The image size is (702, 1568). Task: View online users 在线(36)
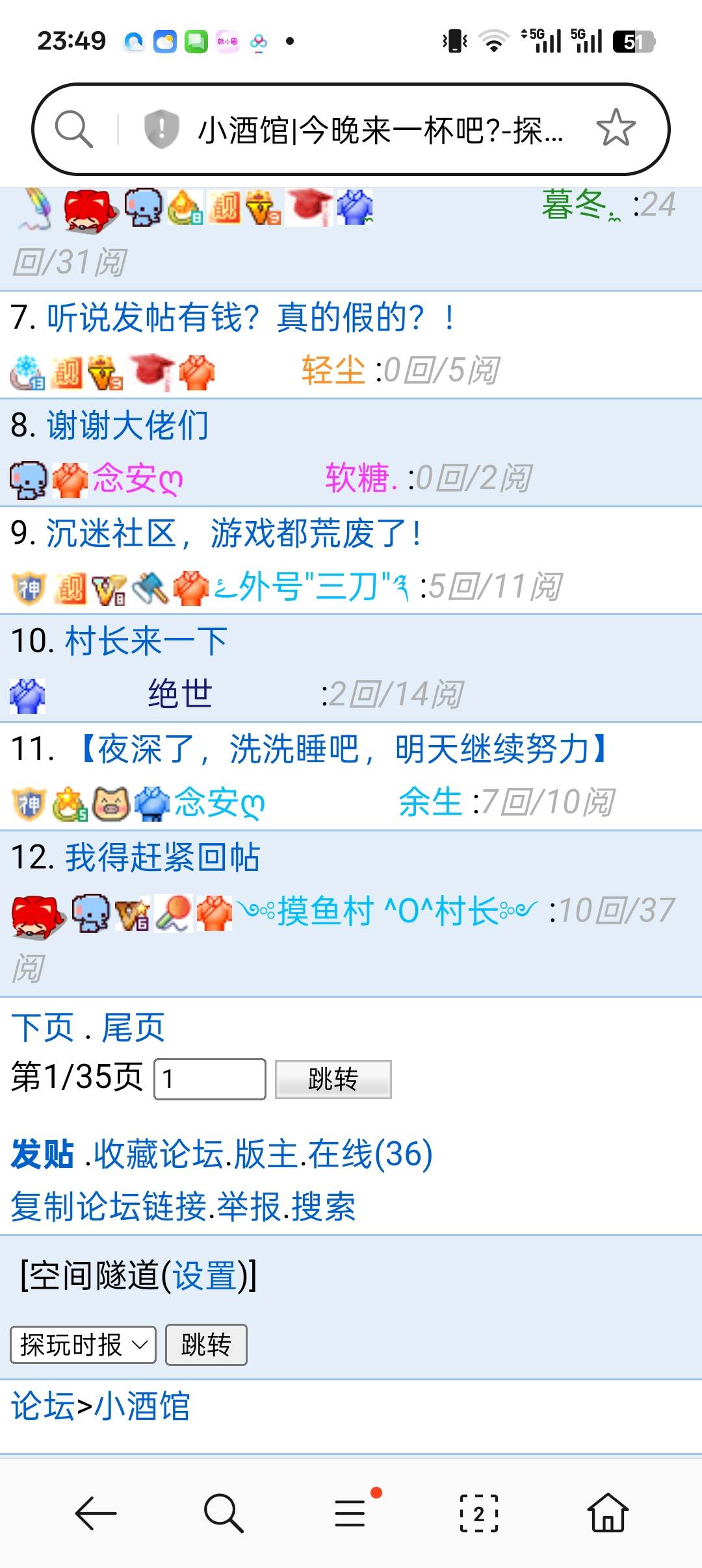(x=370, y=1154)
